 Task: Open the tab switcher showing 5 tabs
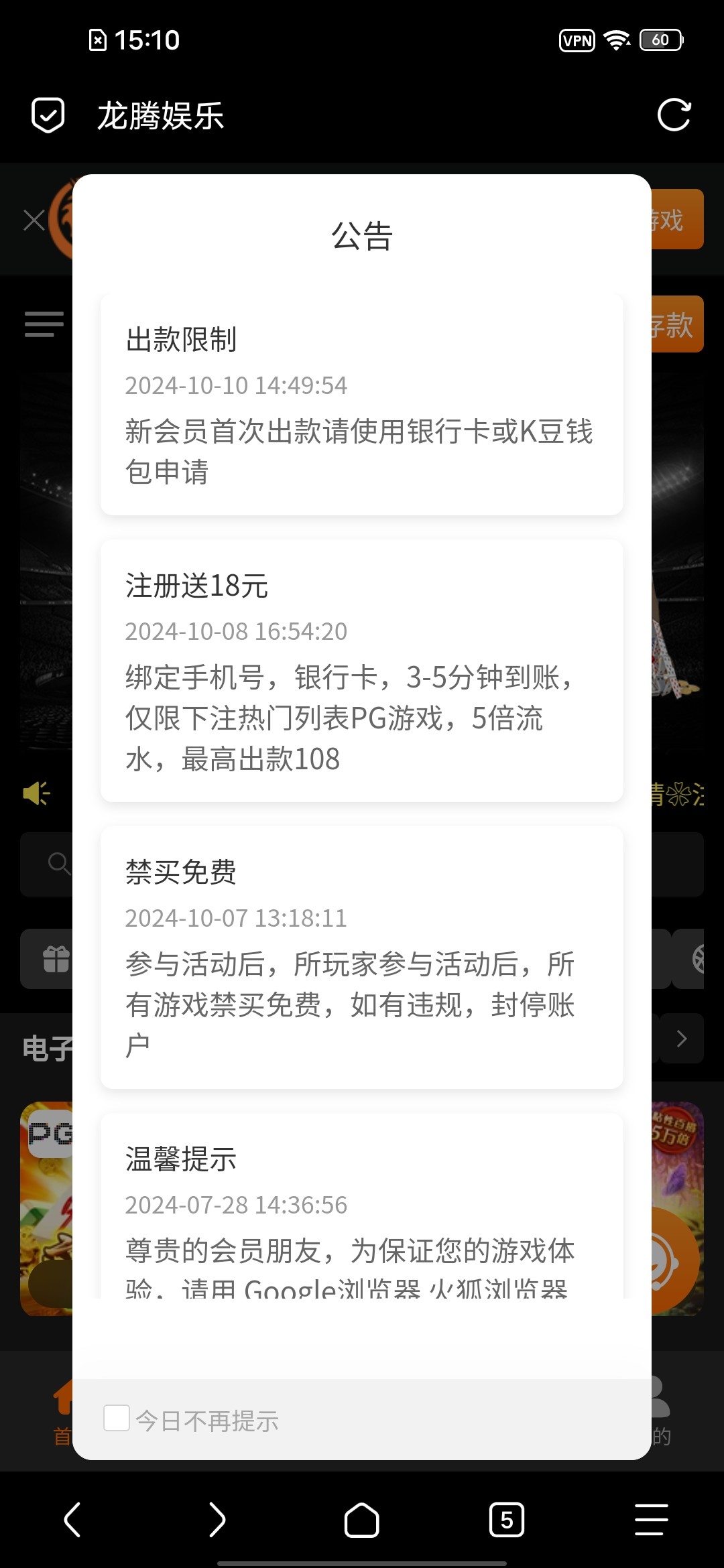coord(506,1519)
